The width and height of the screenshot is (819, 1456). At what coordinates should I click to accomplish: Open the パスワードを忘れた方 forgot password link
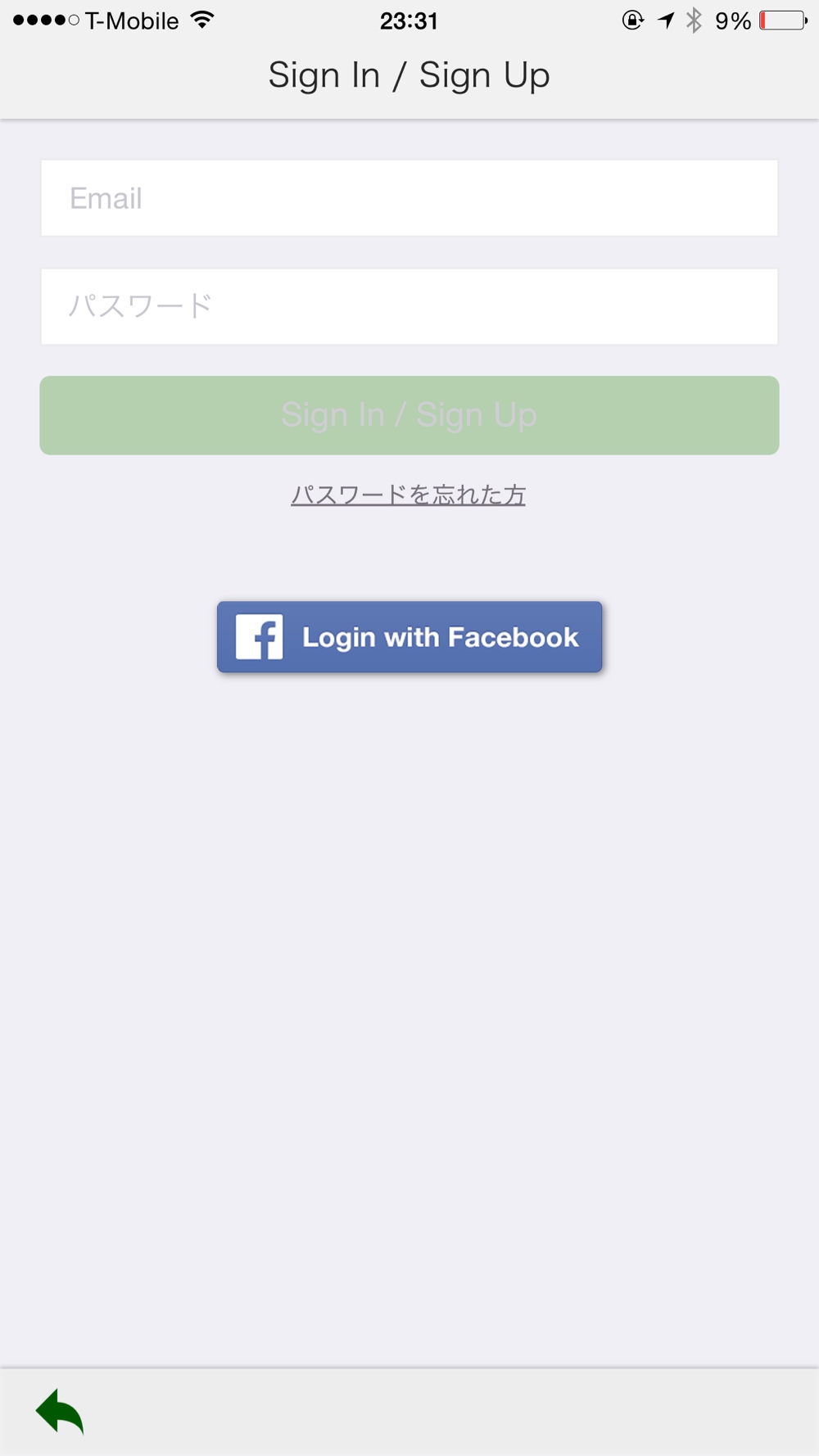pos(408,495)
